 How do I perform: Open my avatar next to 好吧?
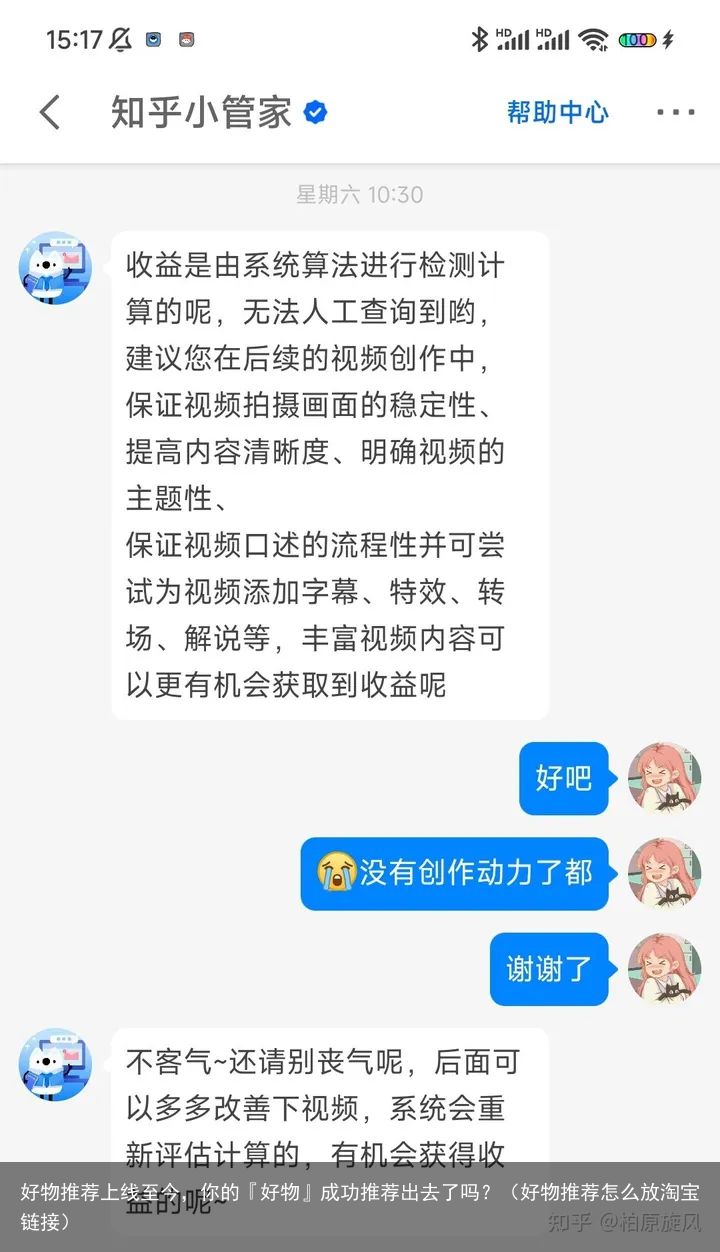(x=664, y=778)
